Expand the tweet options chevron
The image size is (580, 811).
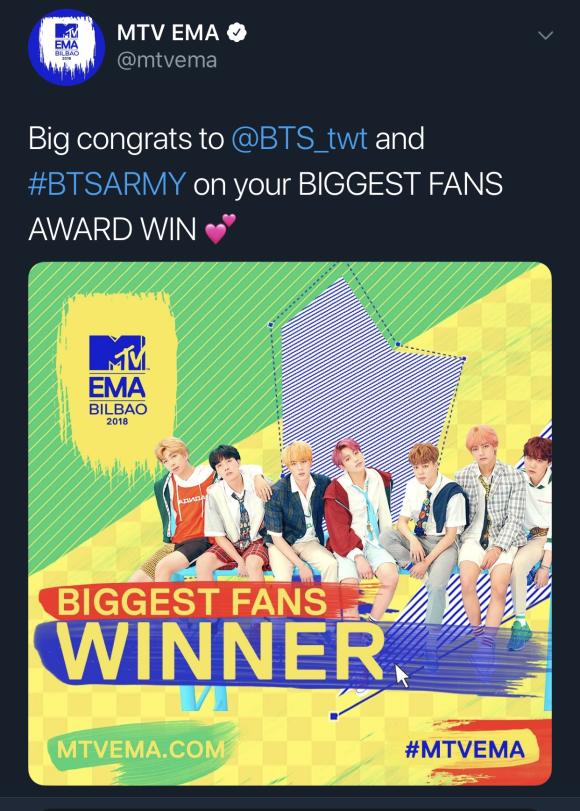(546, 35)
